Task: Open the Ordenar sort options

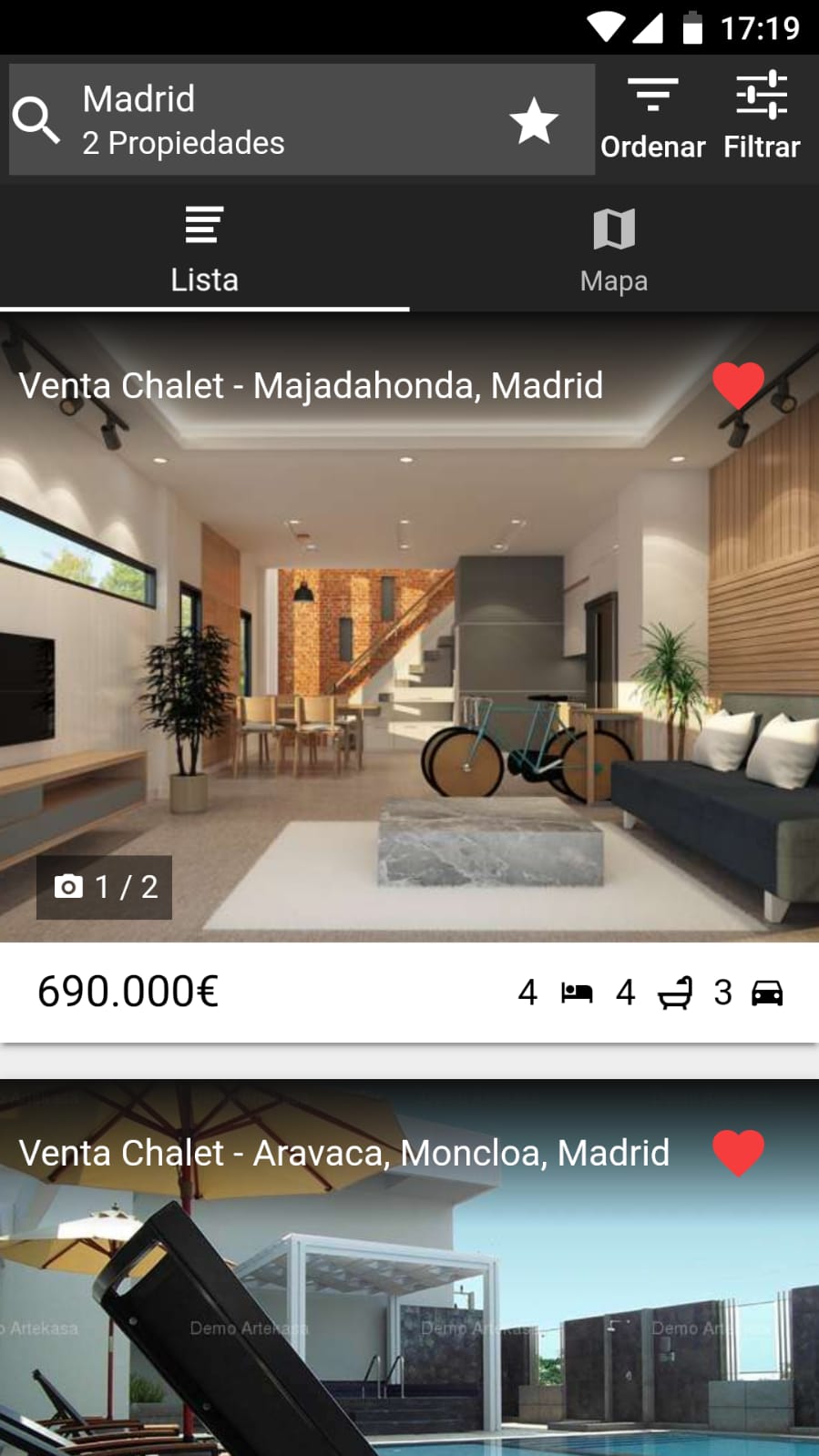Action: point(652,119)
